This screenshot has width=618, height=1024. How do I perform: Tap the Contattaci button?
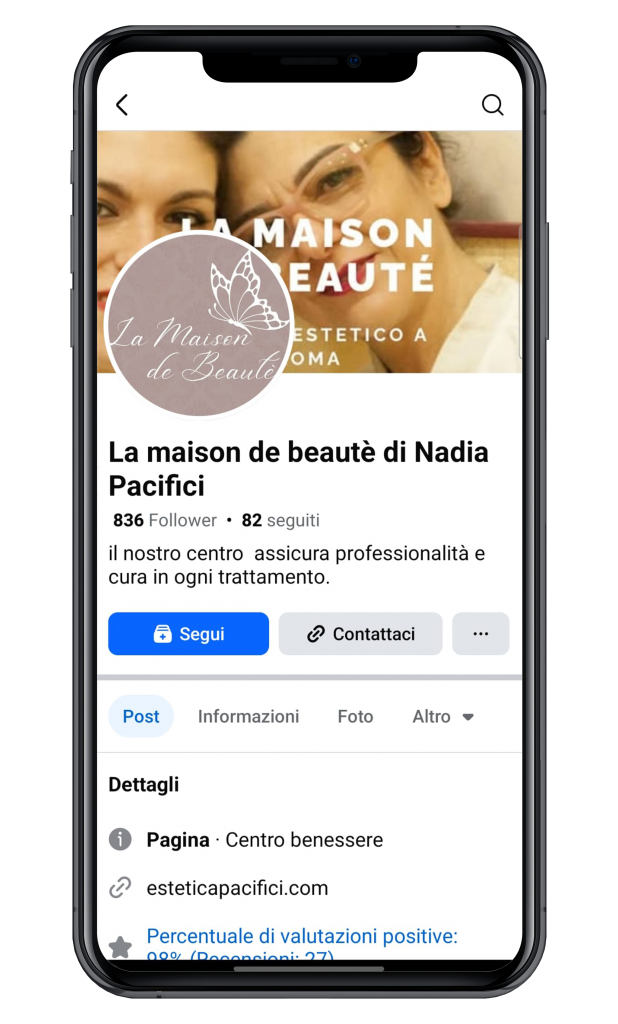point(360,634)
